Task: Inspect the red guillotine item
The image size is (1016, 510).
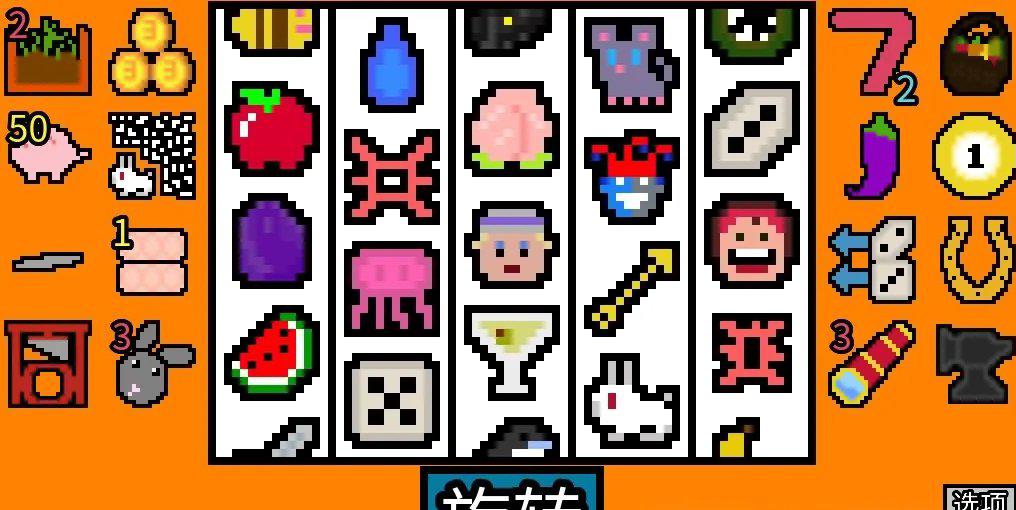Action: pyautogui.click(x=47, y=363)
